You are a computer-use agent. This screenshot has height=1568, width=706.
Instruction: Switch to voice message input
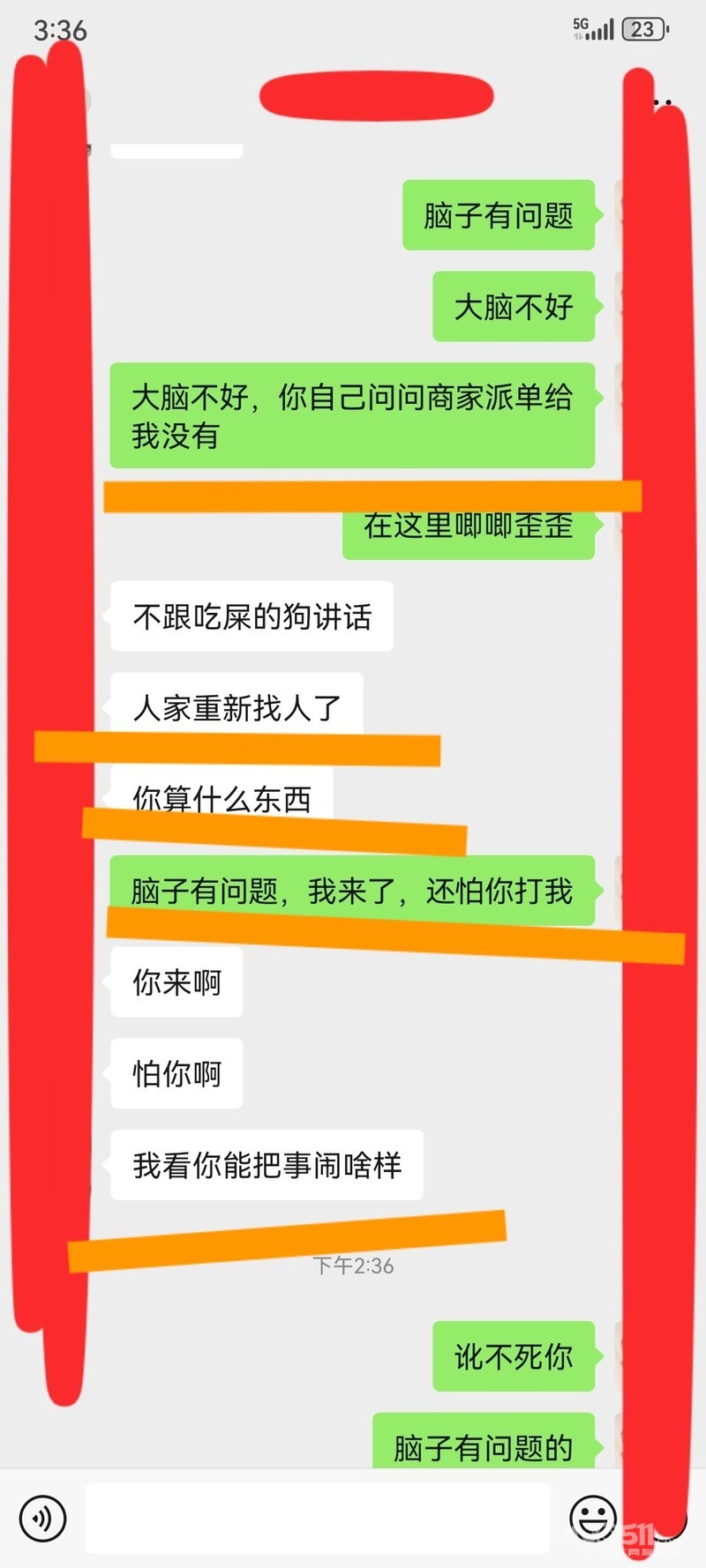(x=42, y=1519)
